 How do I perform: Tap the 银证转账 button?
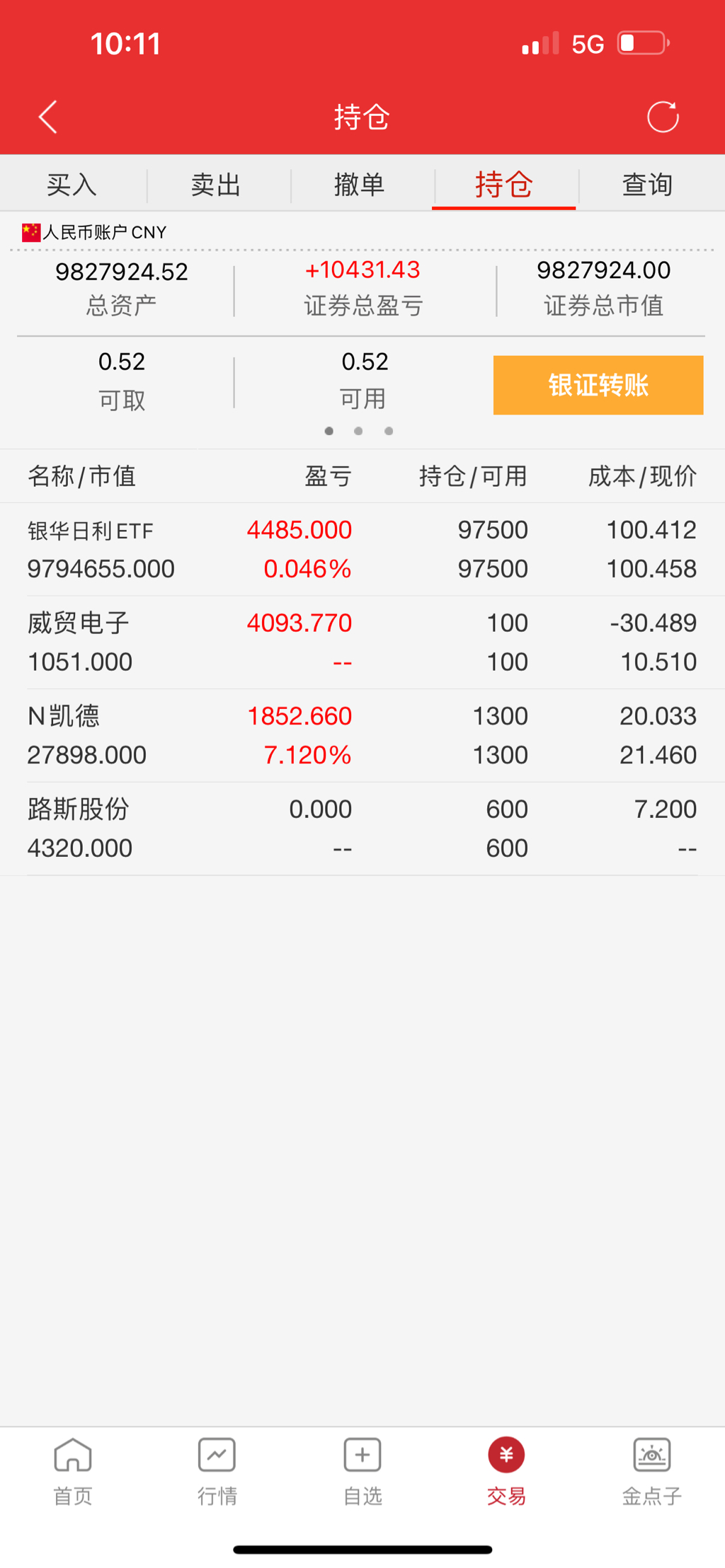coord(598,385)
